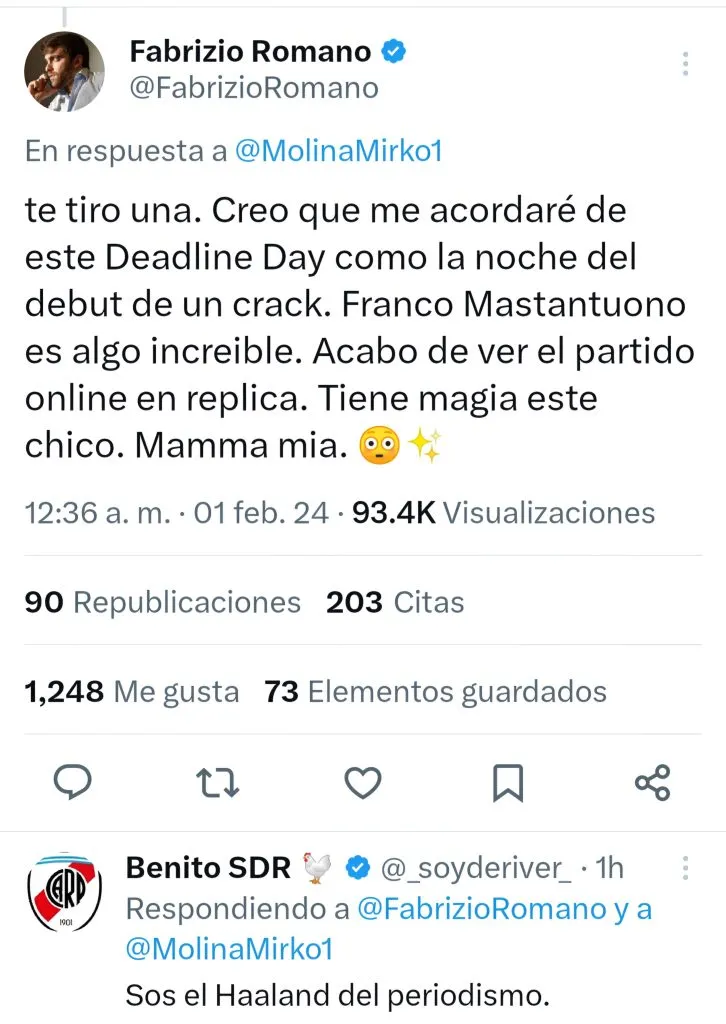View the 1,248 Me gusta list
The image size is (726, 1024).
(132, 691)
